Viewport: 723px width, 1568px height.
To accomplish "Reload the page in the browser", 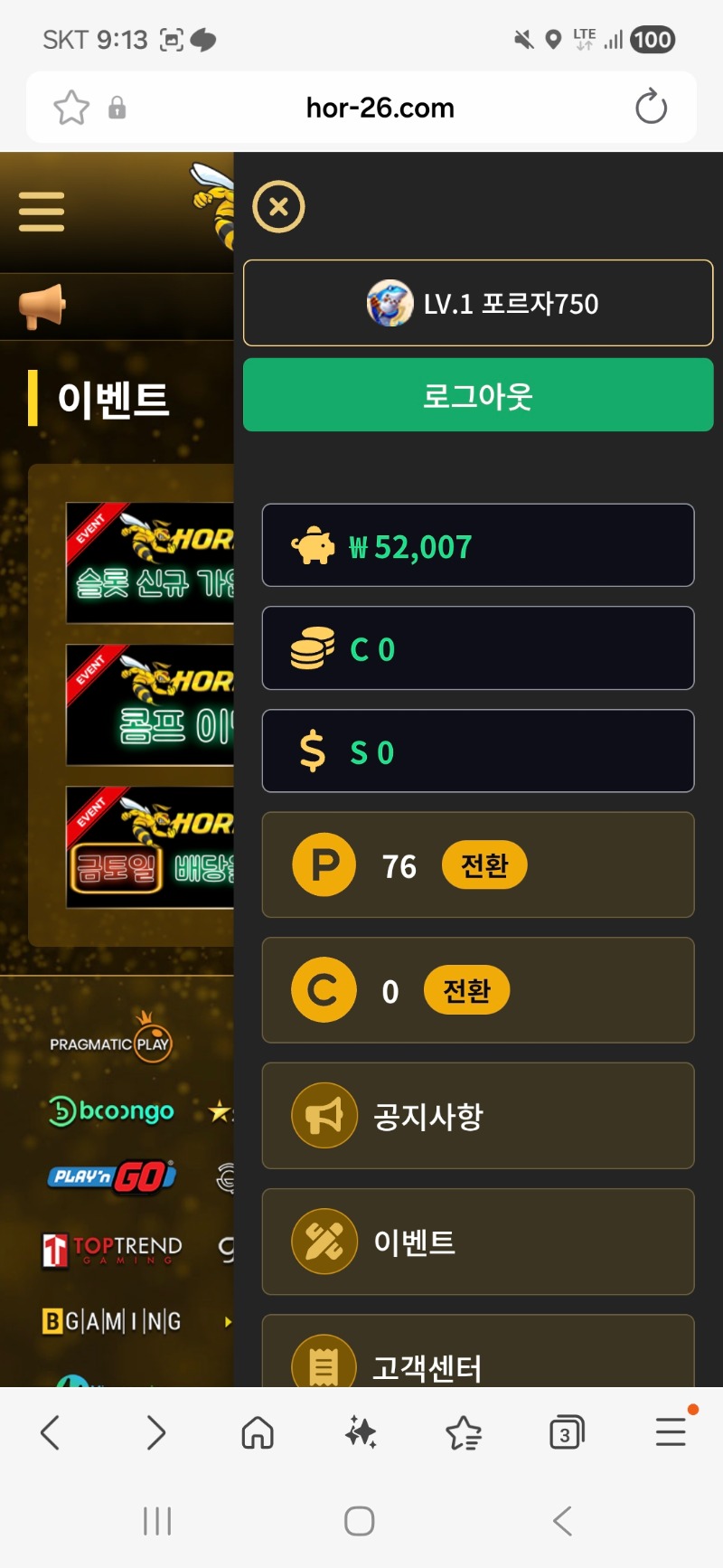I will tap(651, 108).
